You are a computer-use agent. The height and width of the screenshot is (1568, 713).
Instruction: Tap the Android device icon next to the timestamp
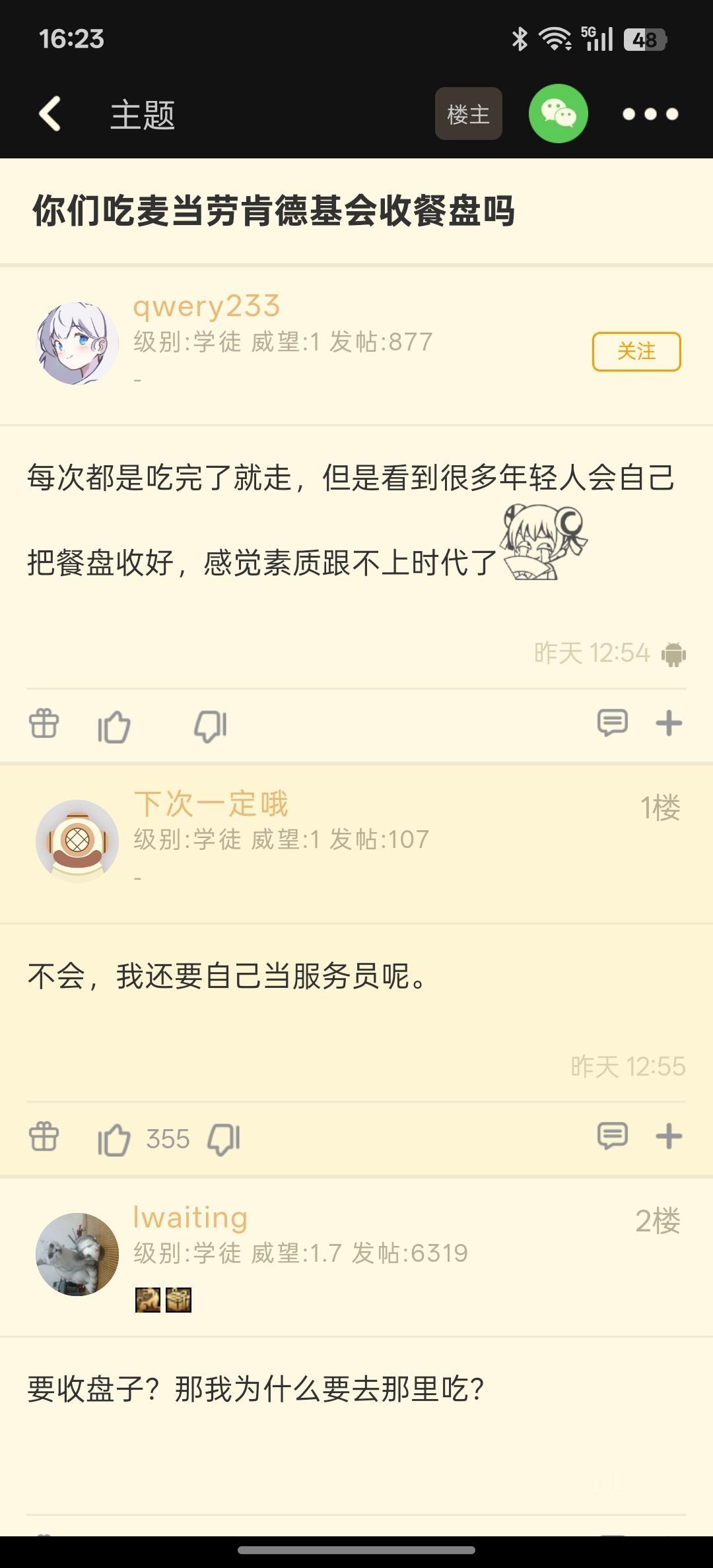pyautogui.click(x=673, y=653)
